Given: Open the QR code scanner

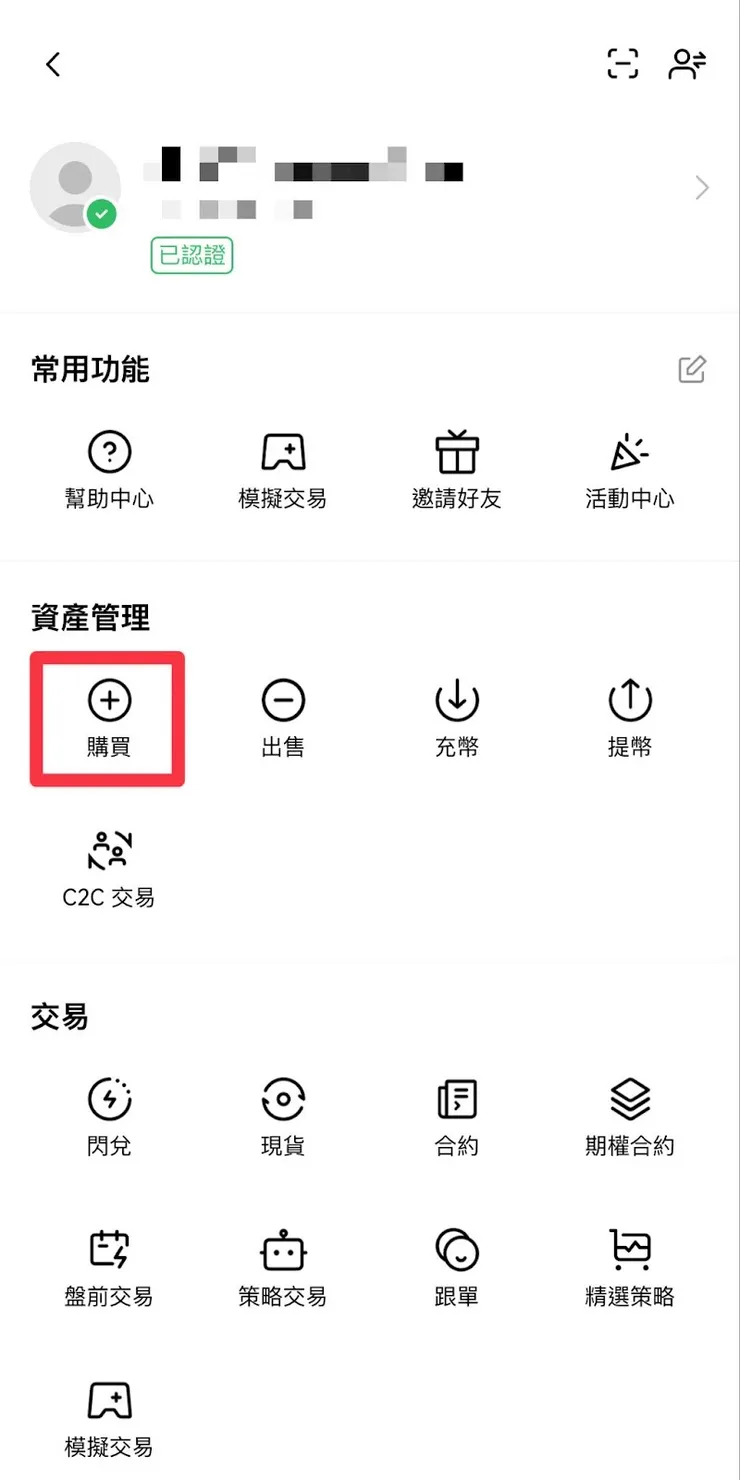Looking at the screenshot, I should (x=622, y=64).
